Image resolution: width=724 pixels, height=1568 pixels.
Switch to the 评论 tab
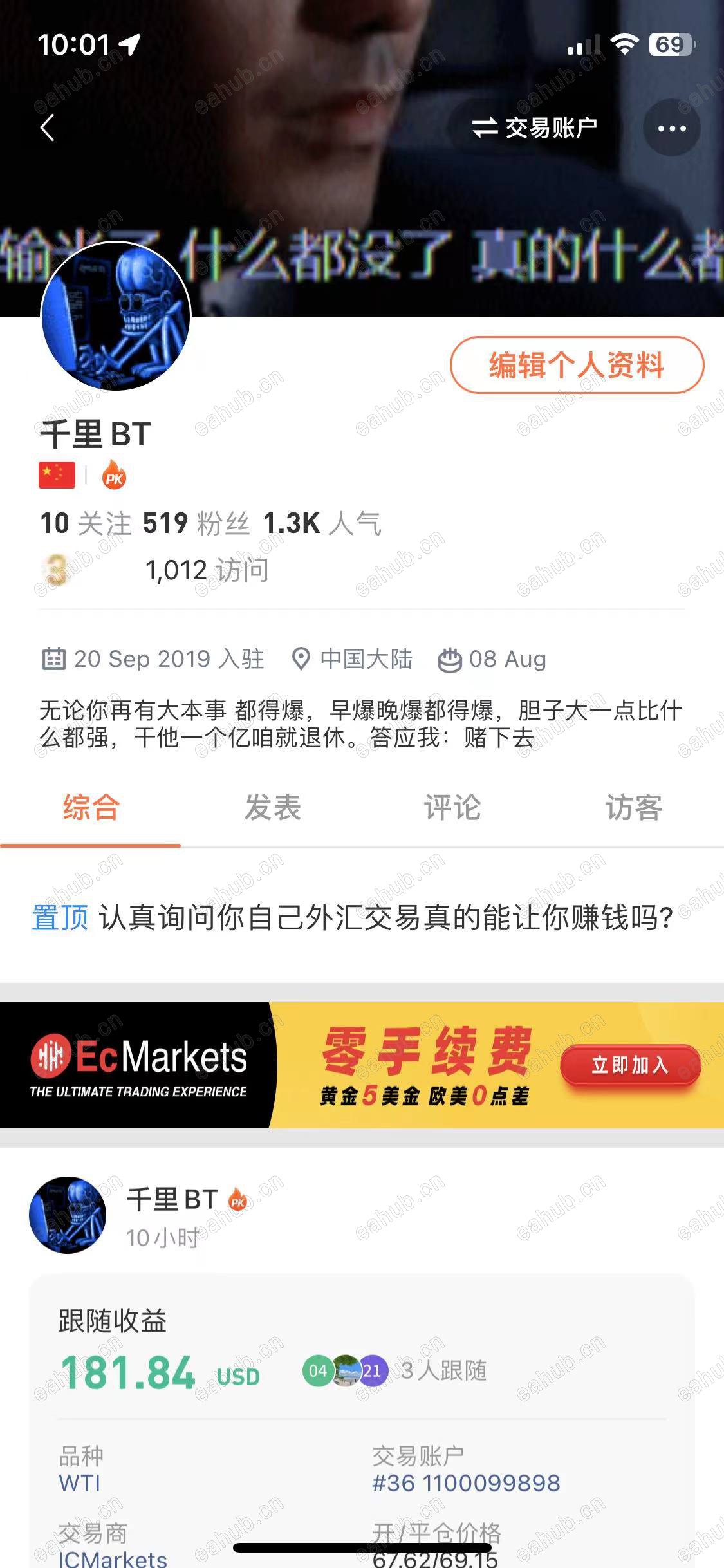coord(452,807)
